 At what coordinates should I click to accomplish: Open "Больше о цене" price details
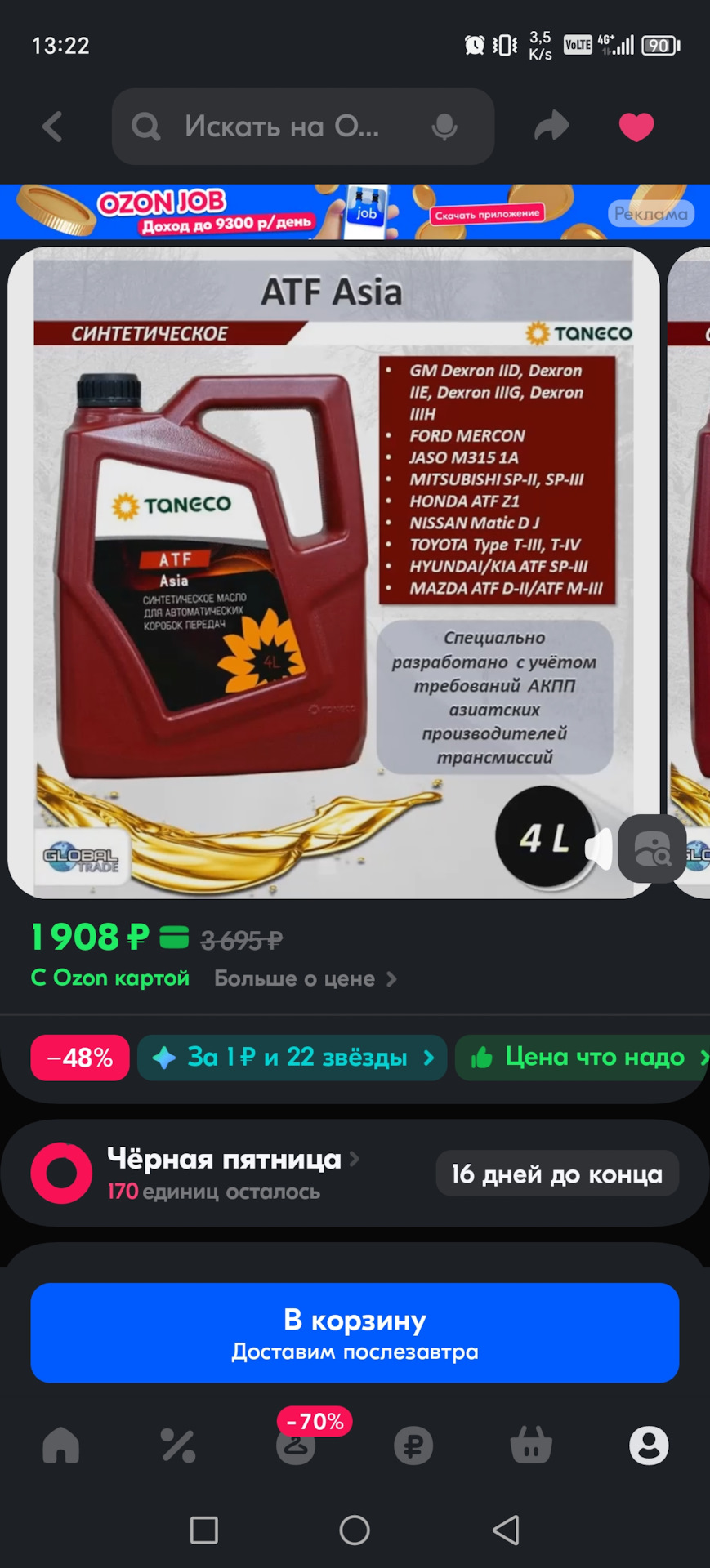click(x=304, y=978)
